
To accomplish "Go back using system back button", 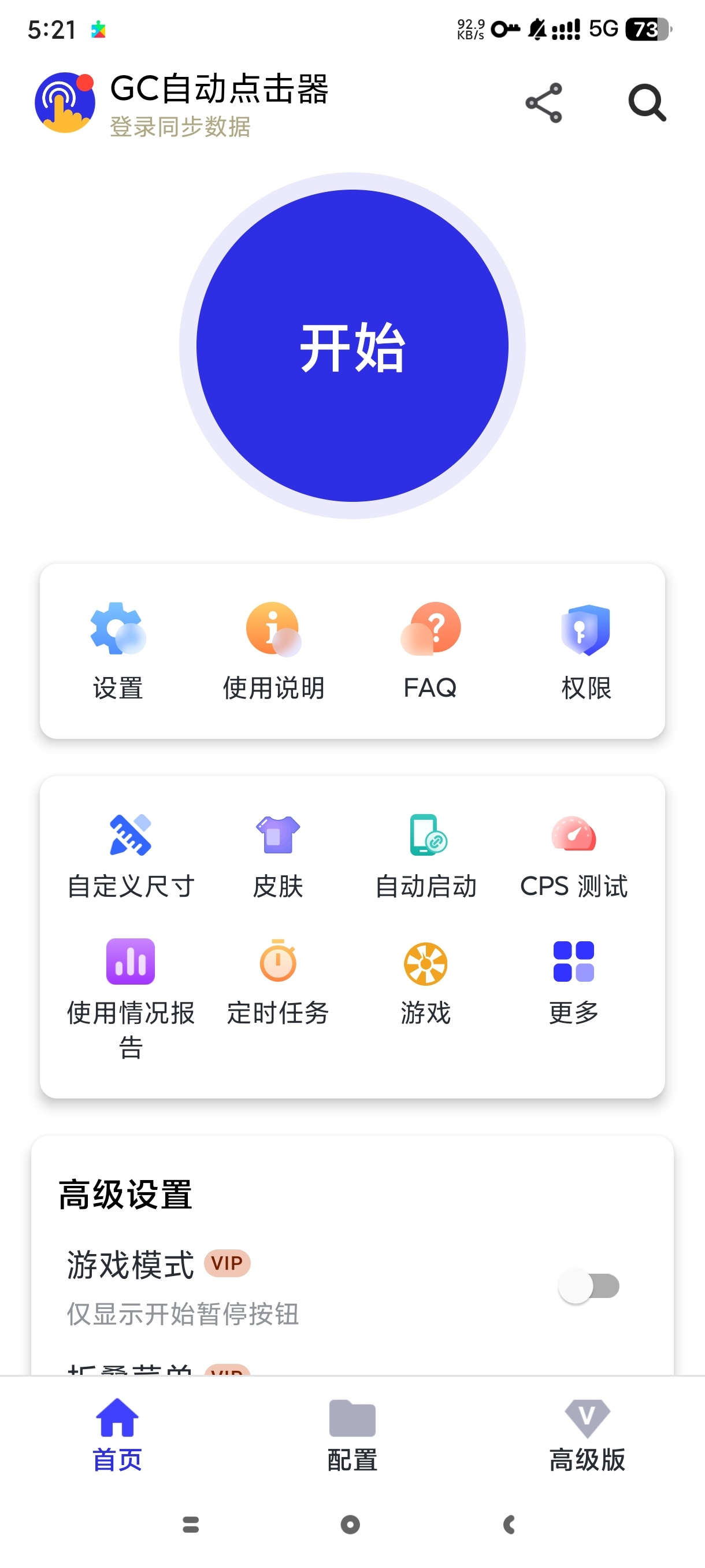I will tap(510, 1524).
